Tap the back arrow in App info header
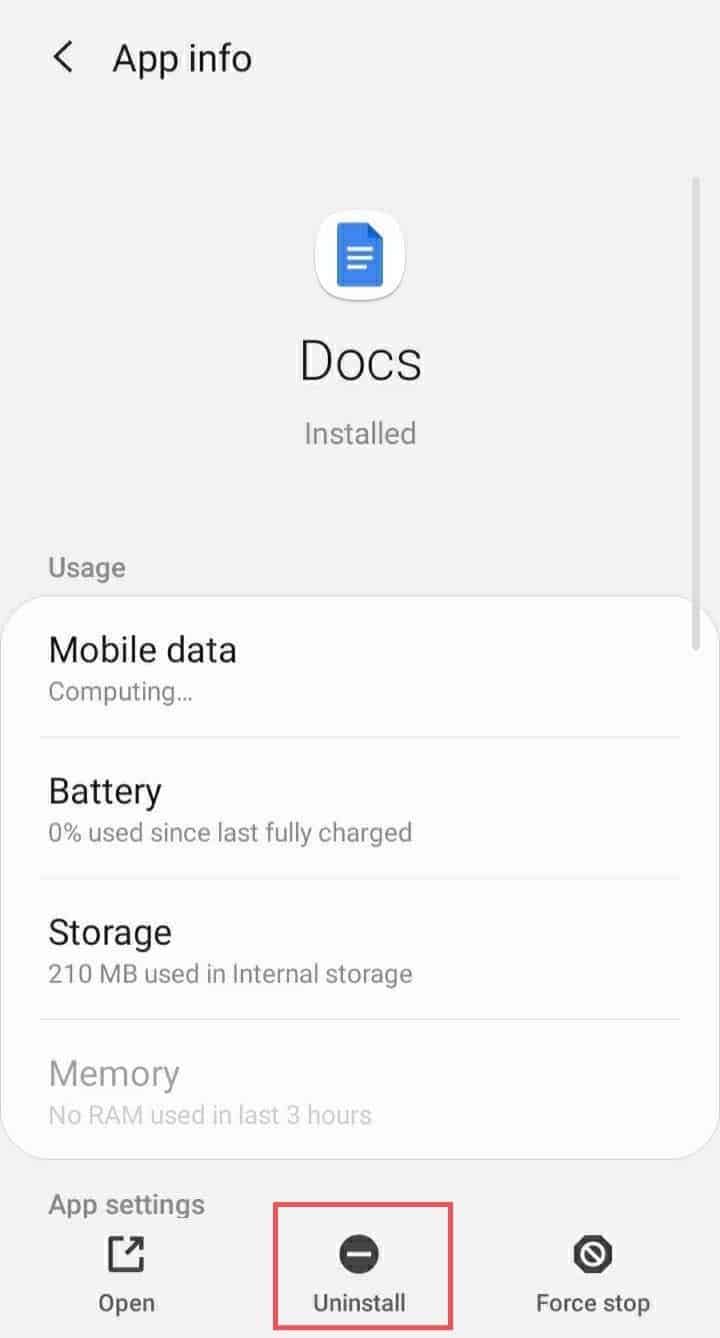Image resolution: width=720 pixels, height=1338 pixels. tap(62, 57)
